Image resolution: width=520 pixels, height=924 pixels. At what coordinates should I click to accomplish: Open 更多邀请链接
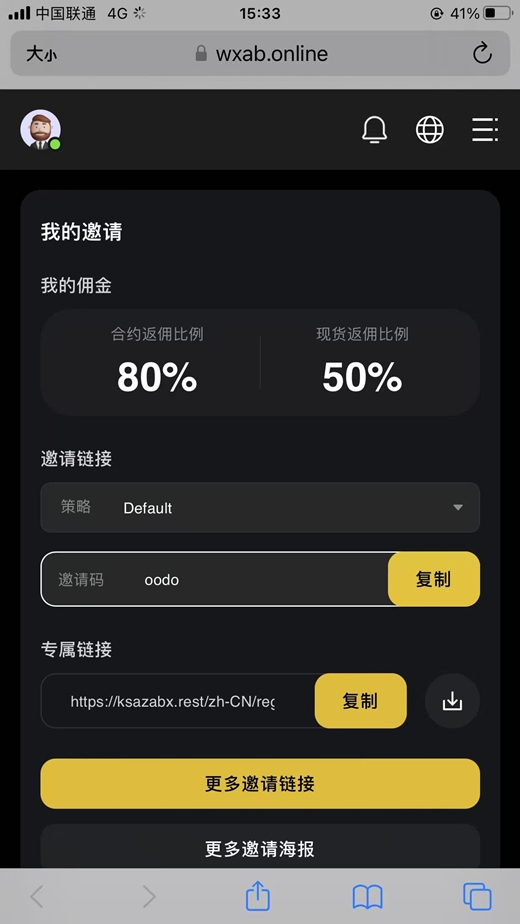coord(260,784)
